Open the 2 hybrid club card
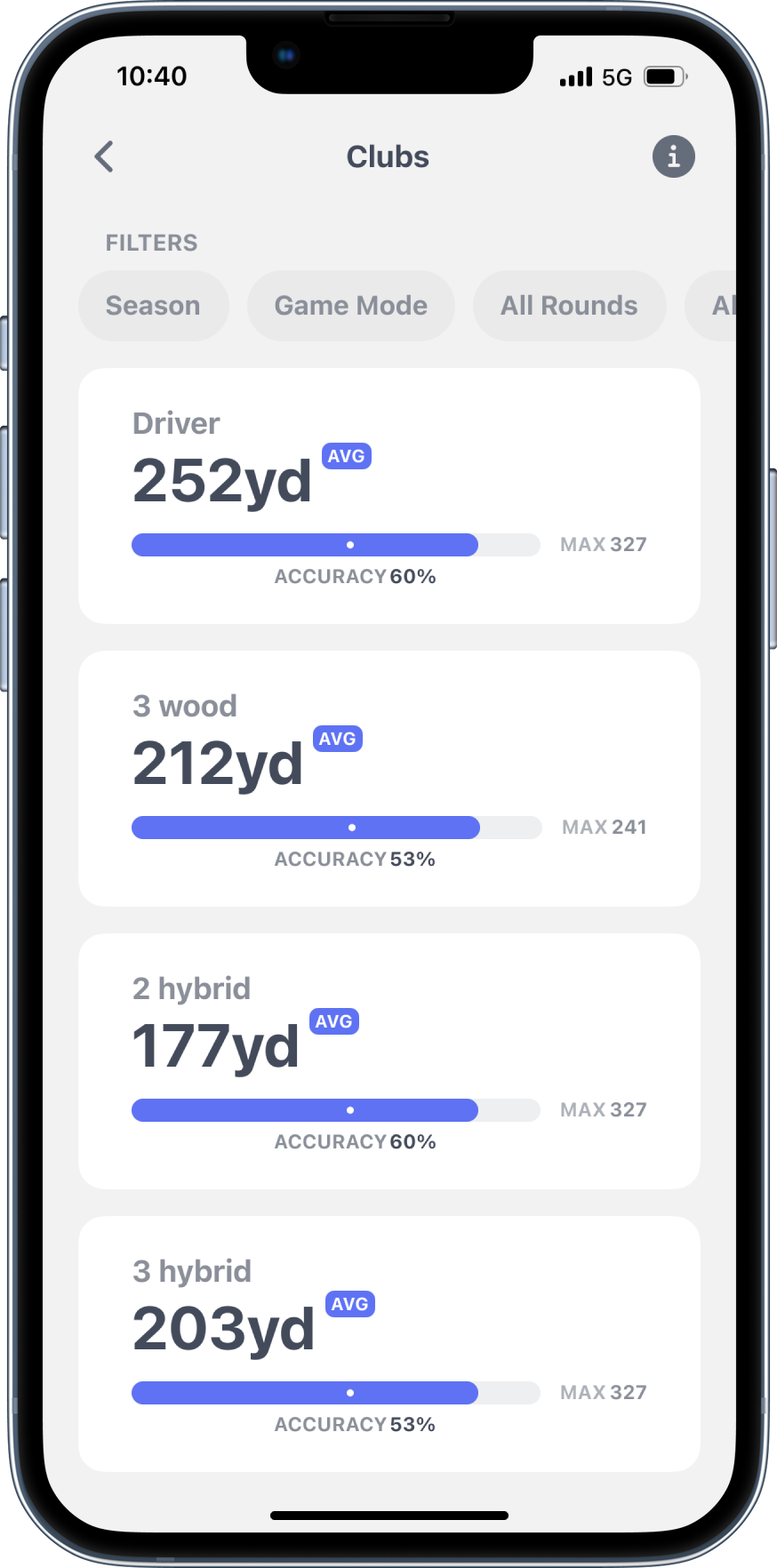This screenshot has width=777, height=1568. coord(388,1060)
